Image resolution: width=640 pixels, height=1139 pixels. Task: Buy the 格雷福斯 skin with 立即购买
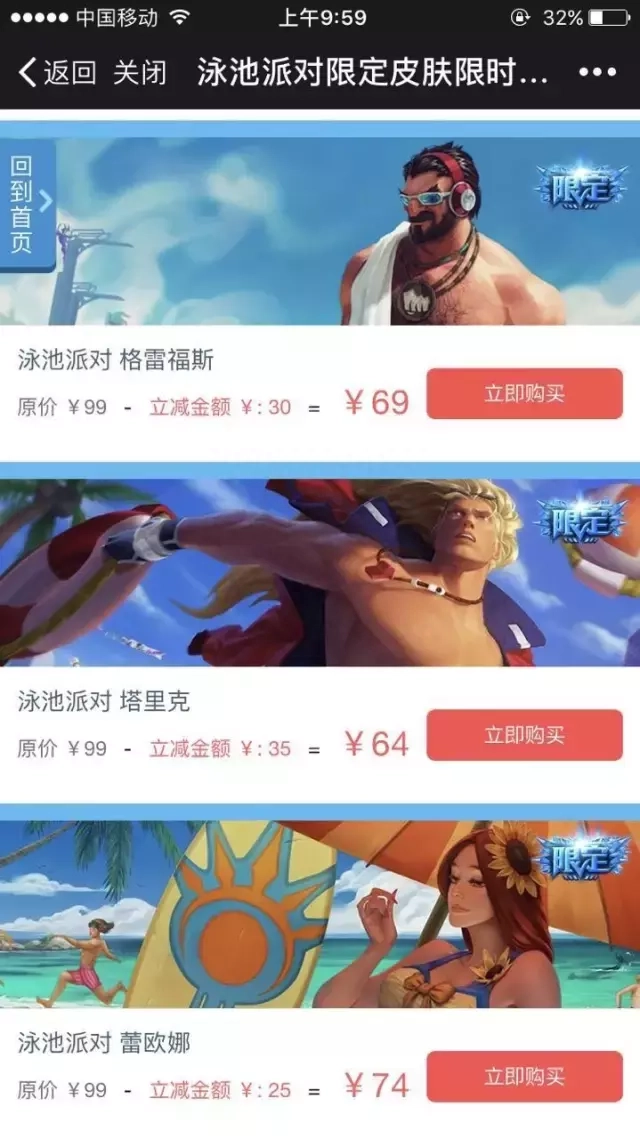click(x=524, y=394)
